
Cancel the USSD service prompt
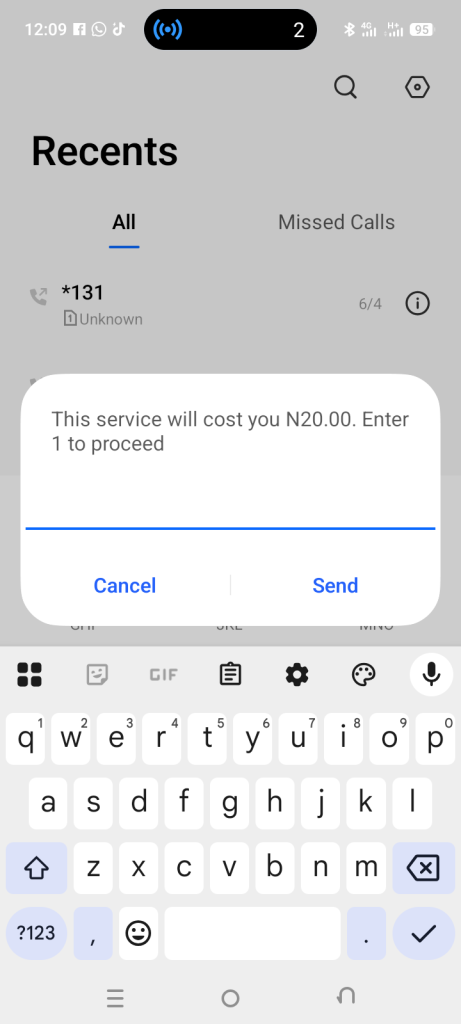click(125, 585)
